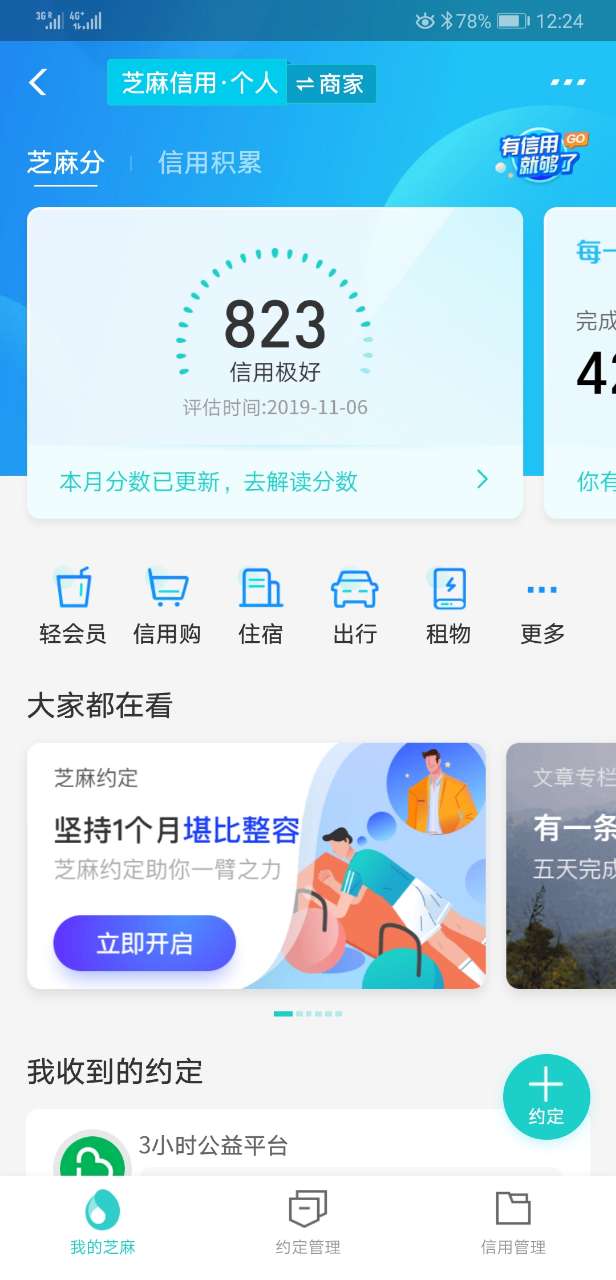Image resolution: width=616 pixels, height=1280 pixels.
Task: Open the 轻会员 shortcut
Action: 73,606
